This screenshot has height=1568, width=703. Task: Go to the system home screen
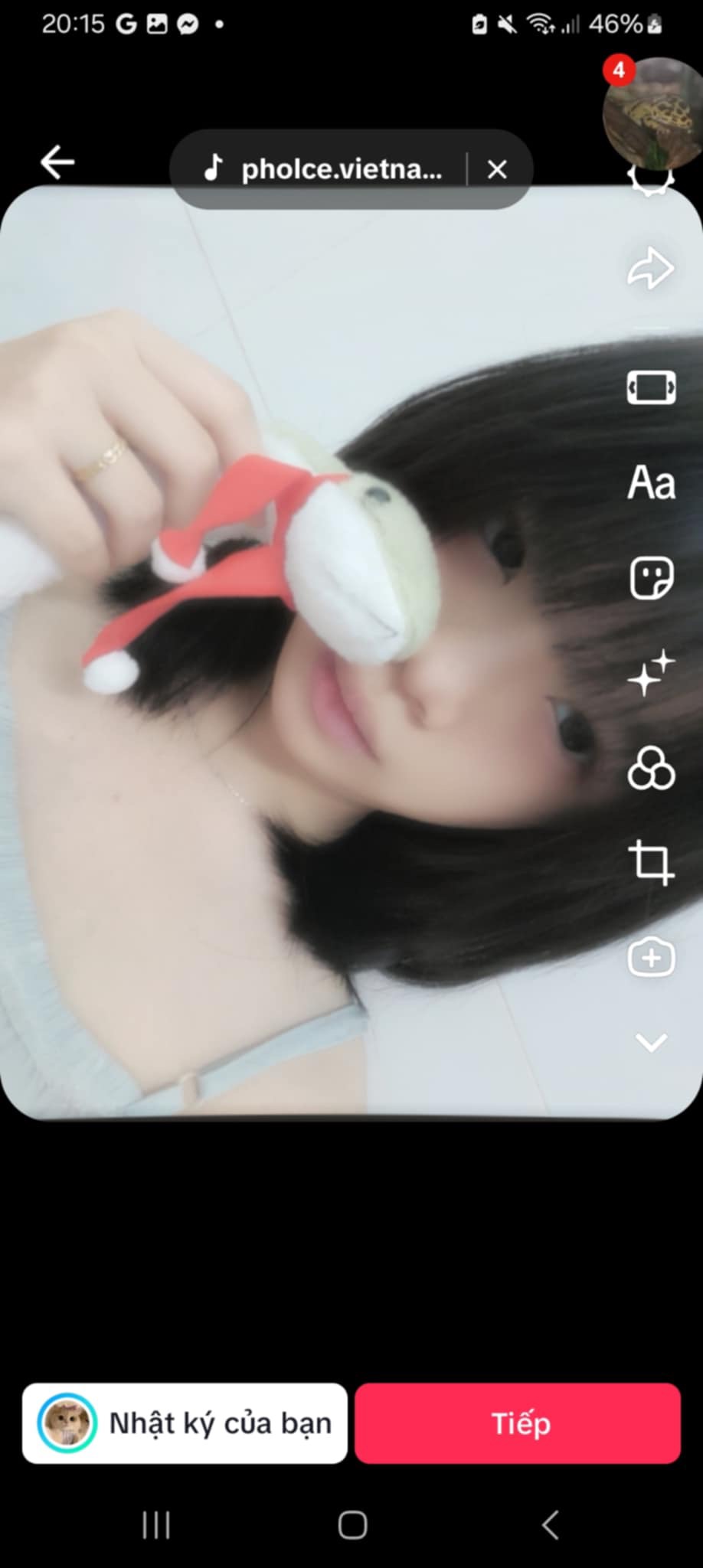352,1525
